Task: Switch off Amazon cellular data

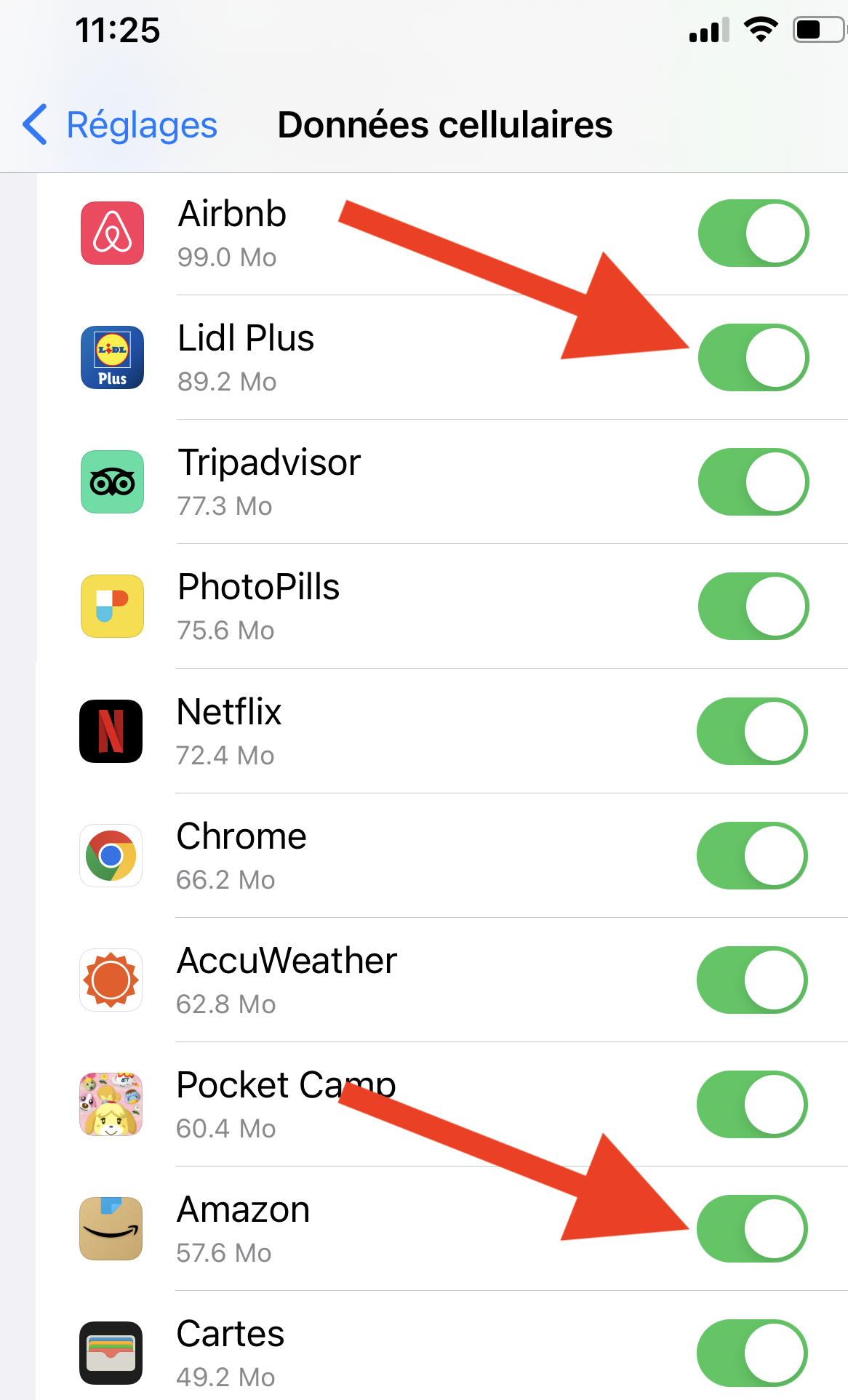Action: tap(752, 1229)
